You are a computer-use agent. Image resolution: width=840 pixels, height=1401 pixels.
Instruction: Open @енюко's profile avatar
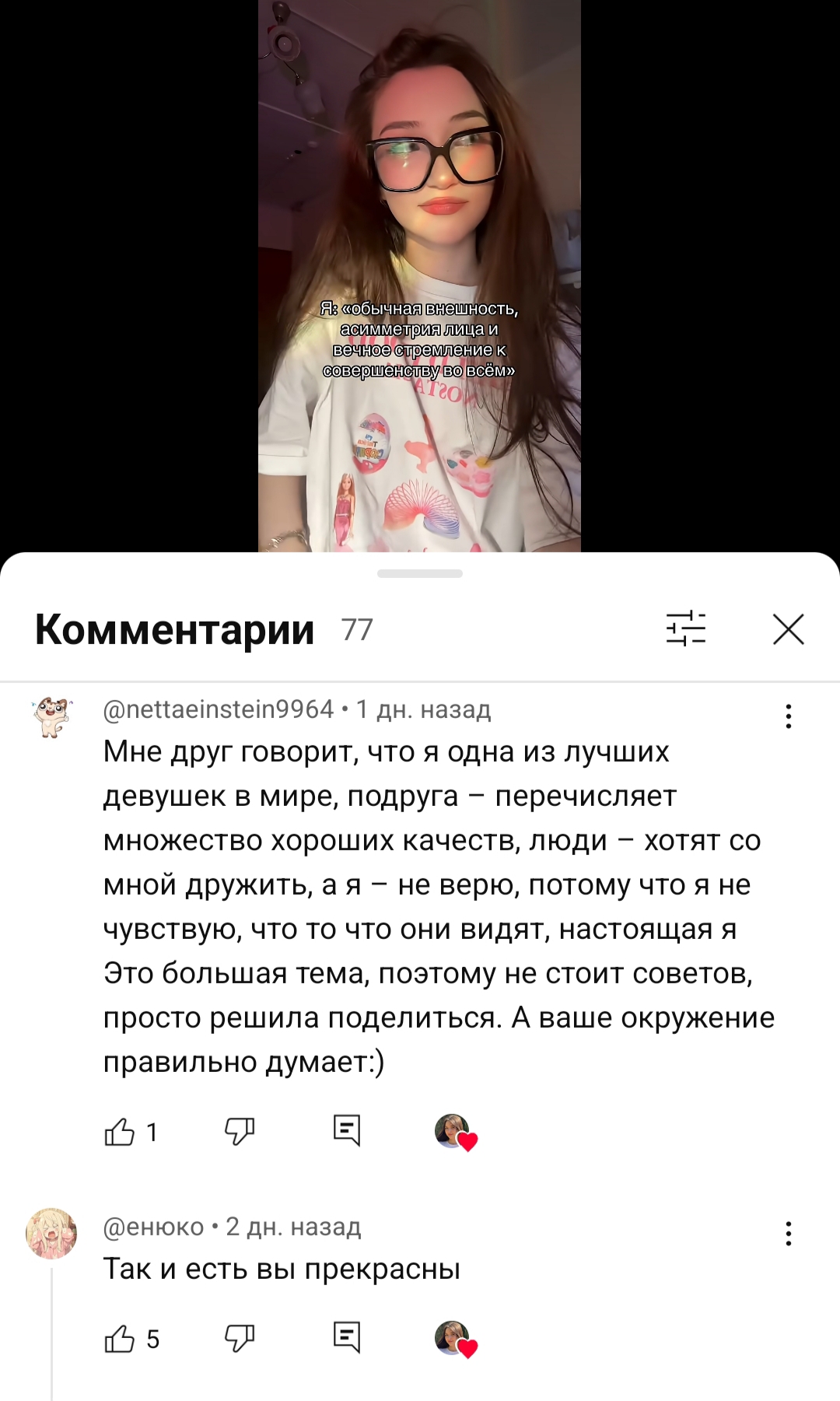pyautogui.click(x=52, y=1234)
